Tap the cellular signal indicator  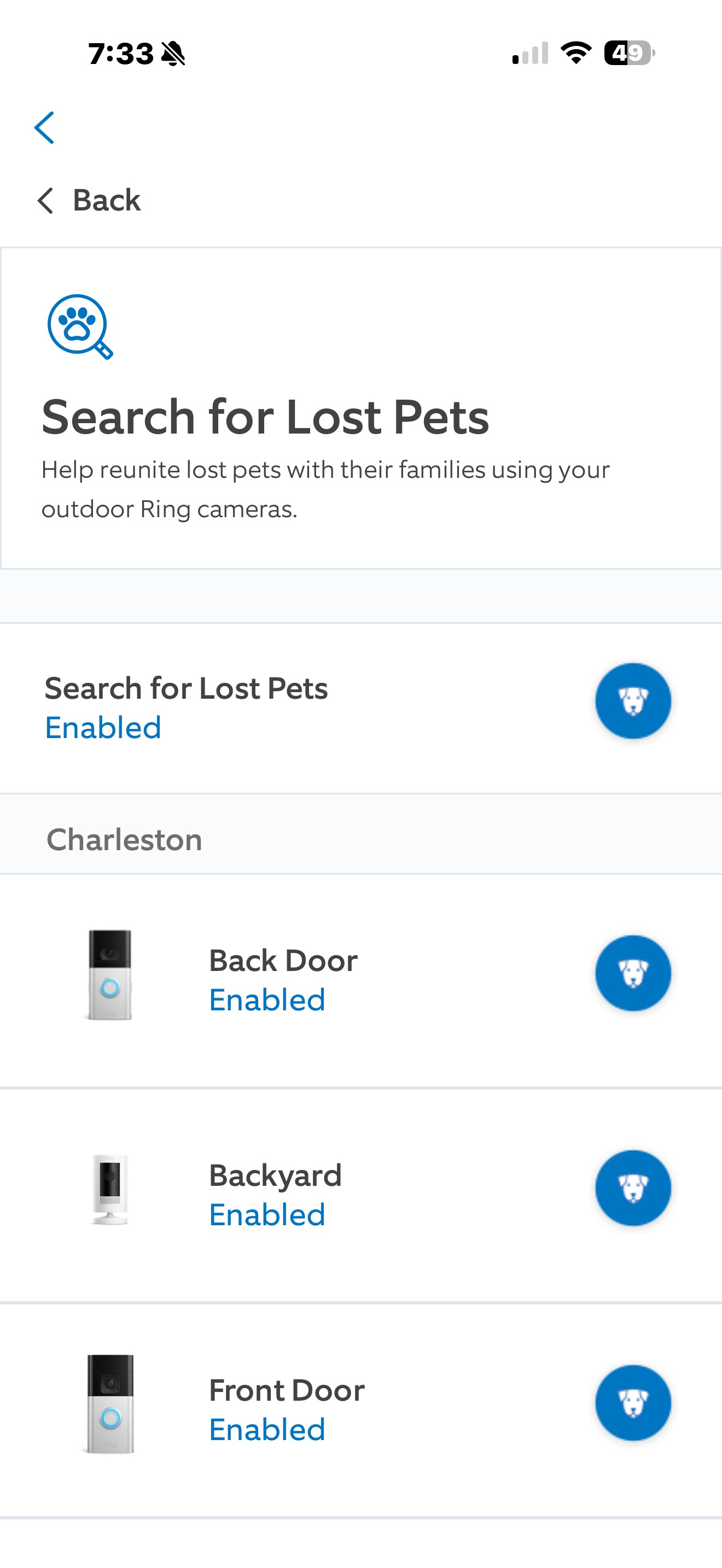pos(528,54)
